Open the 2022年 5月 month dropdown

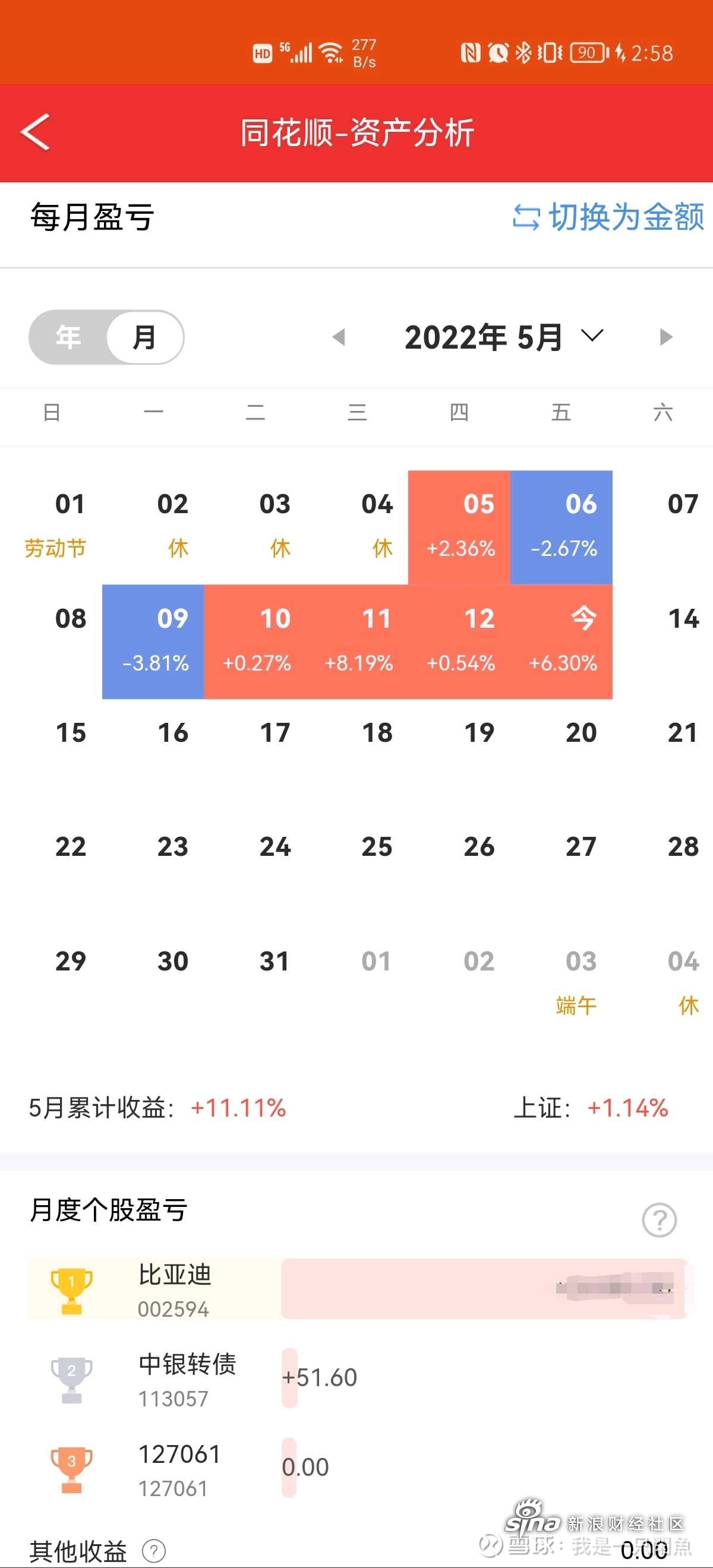tap(504, 337)
